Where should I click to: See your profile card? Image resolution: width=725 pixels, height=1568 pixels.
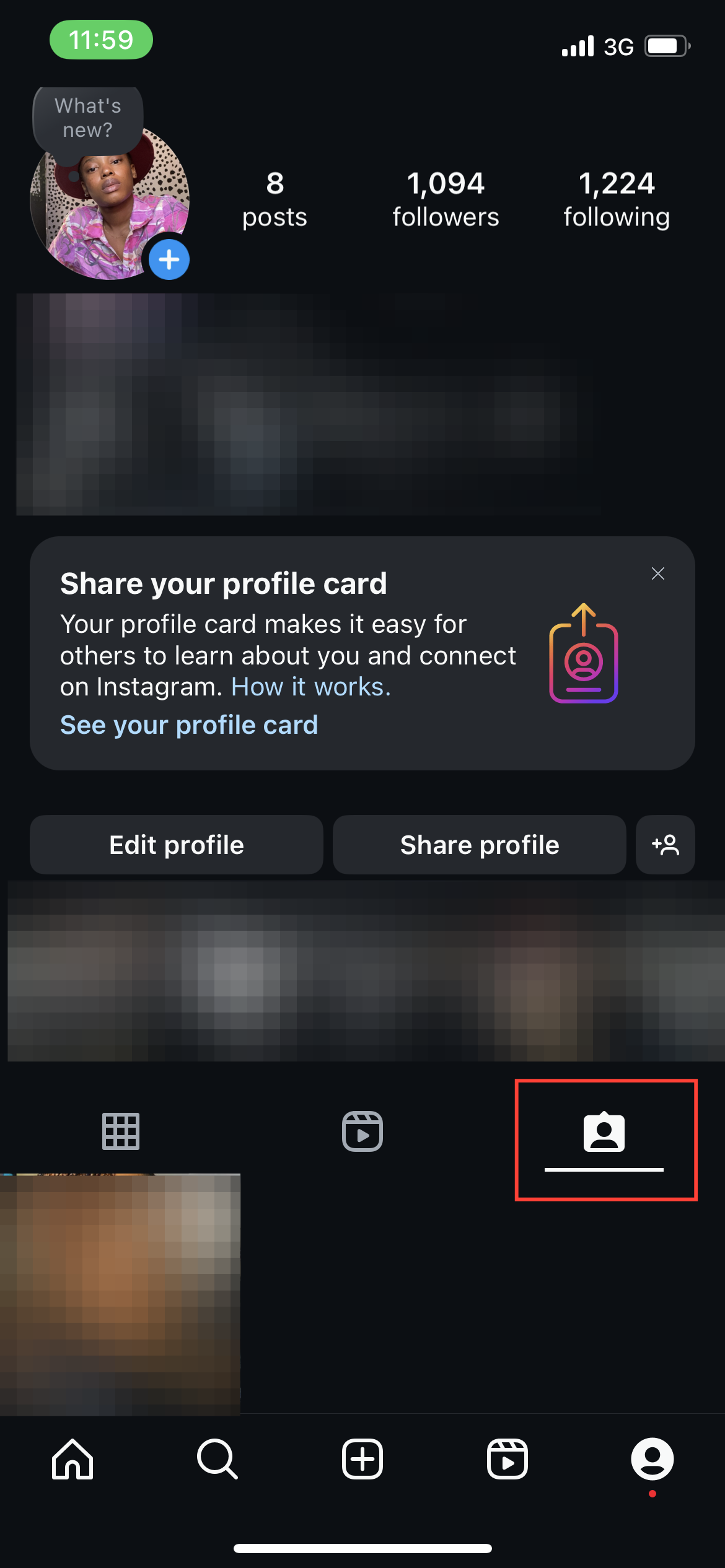tap(189, 725)
